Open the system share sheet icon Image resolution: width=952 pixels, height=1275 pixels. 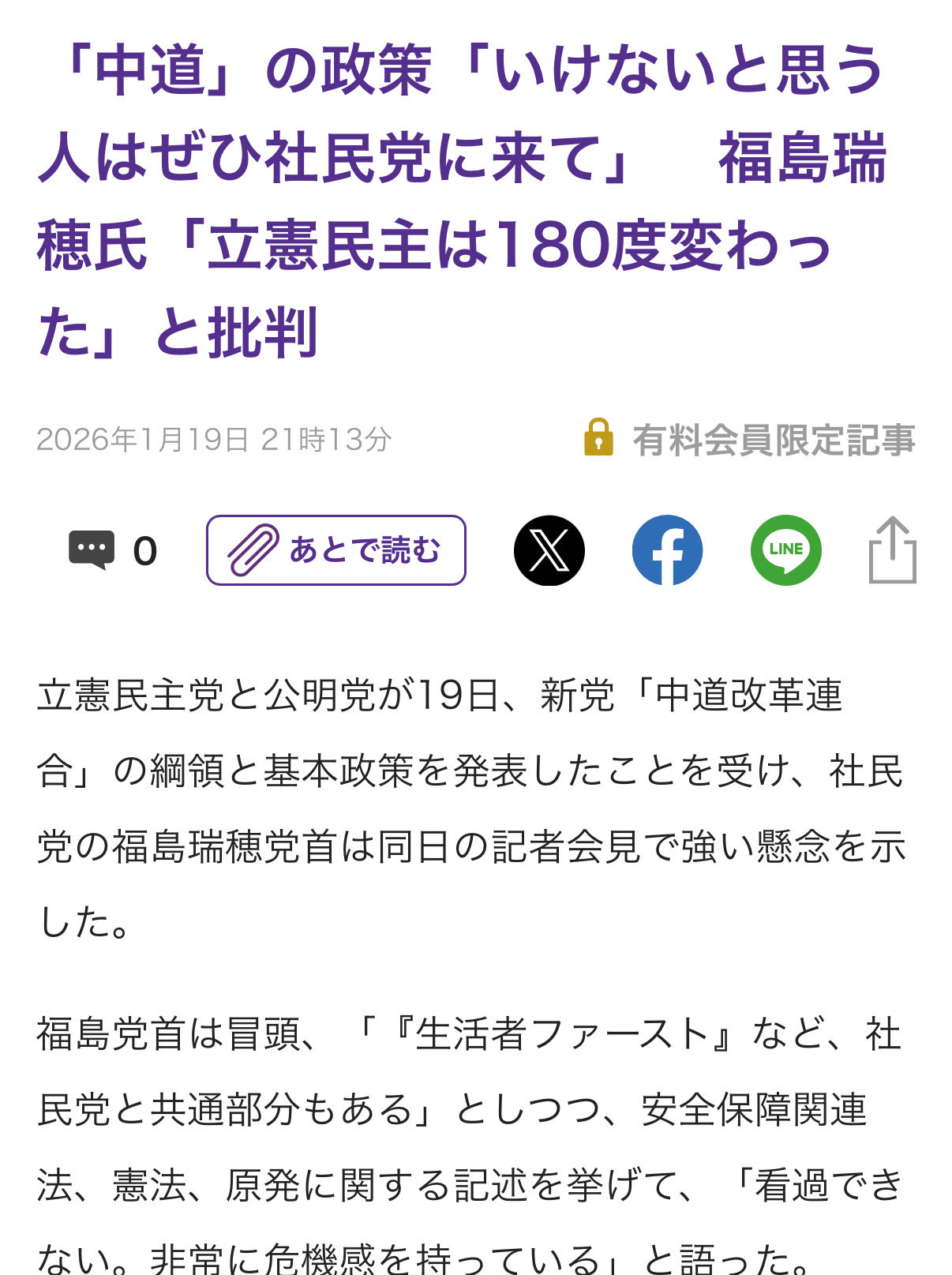(893, 550)
